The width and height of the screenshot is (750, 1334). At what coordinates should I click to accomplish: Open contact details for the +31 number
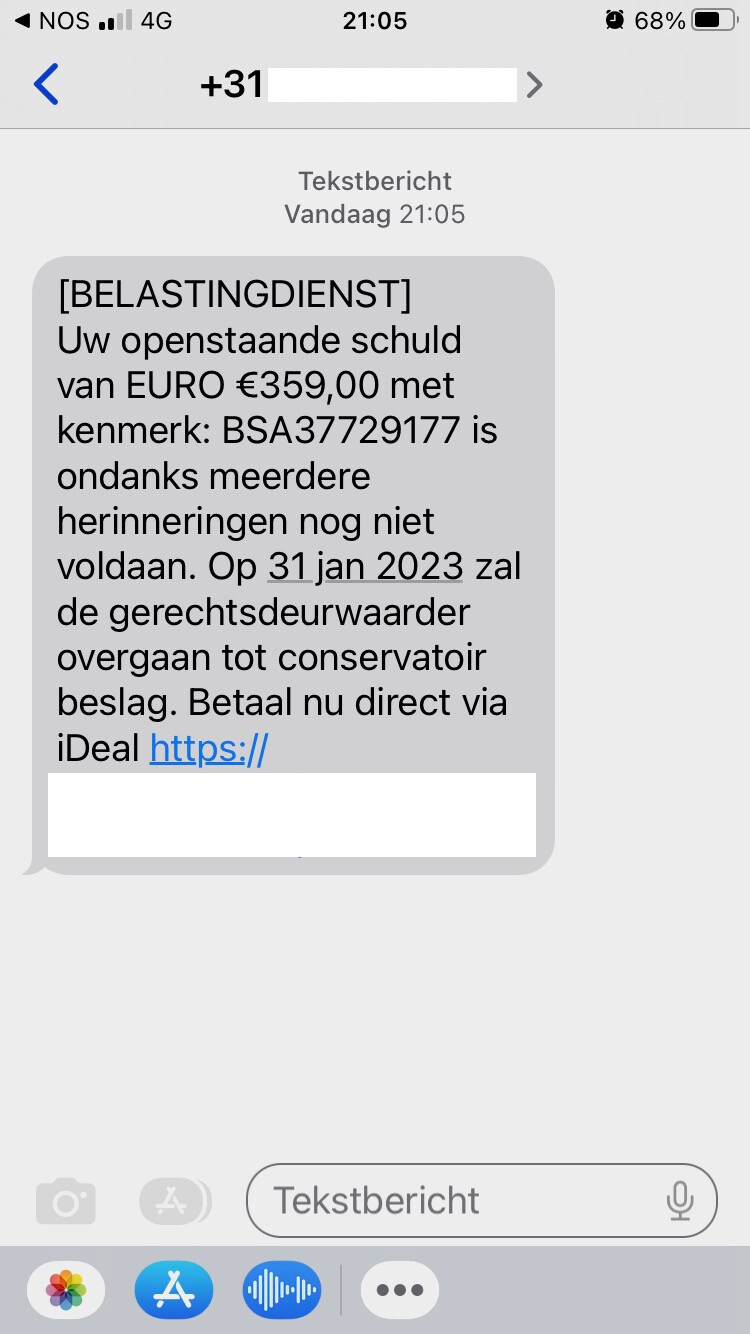coord(371,85)
